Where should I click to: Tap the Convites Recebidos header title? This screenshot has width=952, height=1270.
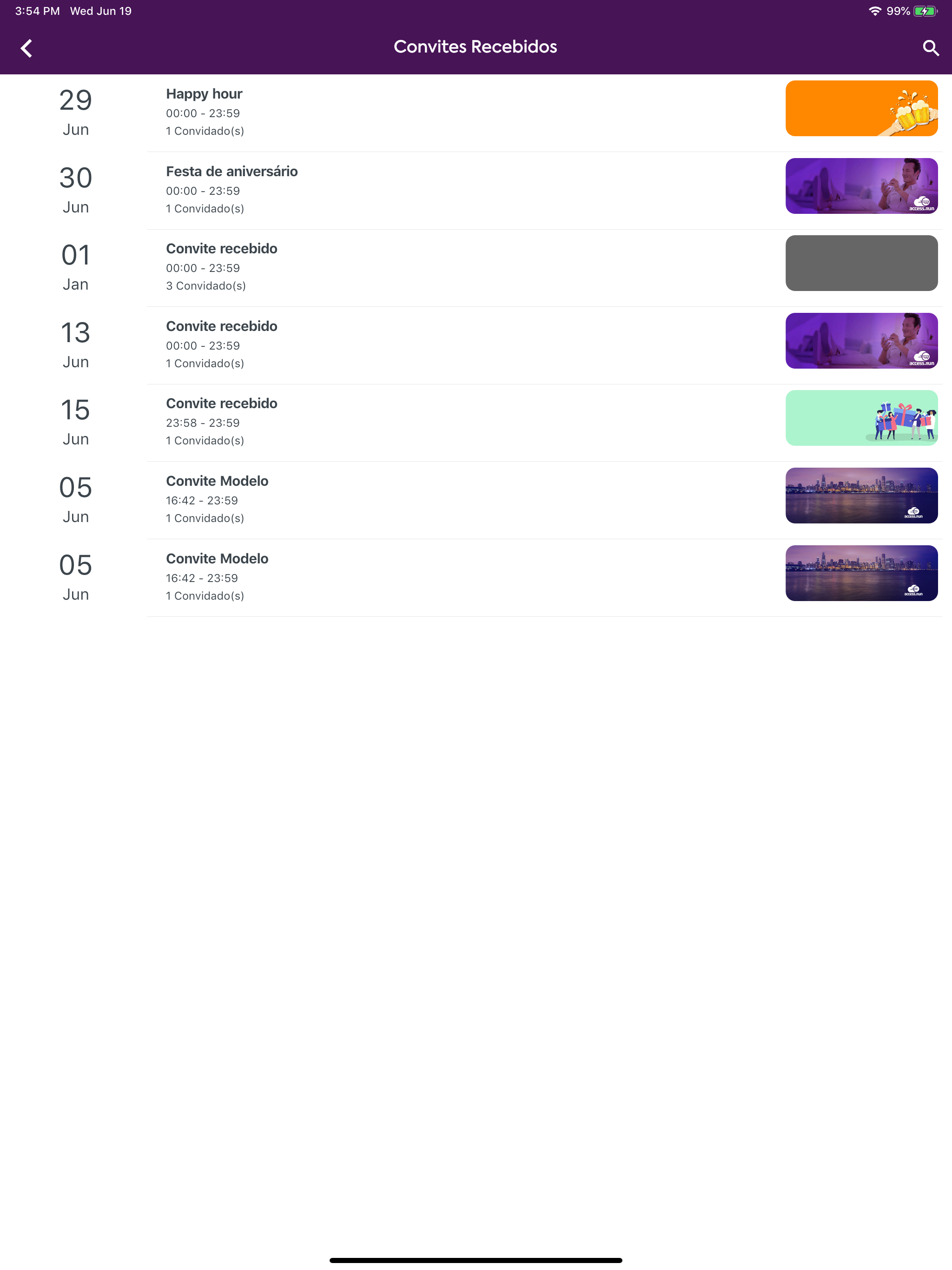click(x=476, y=47)
